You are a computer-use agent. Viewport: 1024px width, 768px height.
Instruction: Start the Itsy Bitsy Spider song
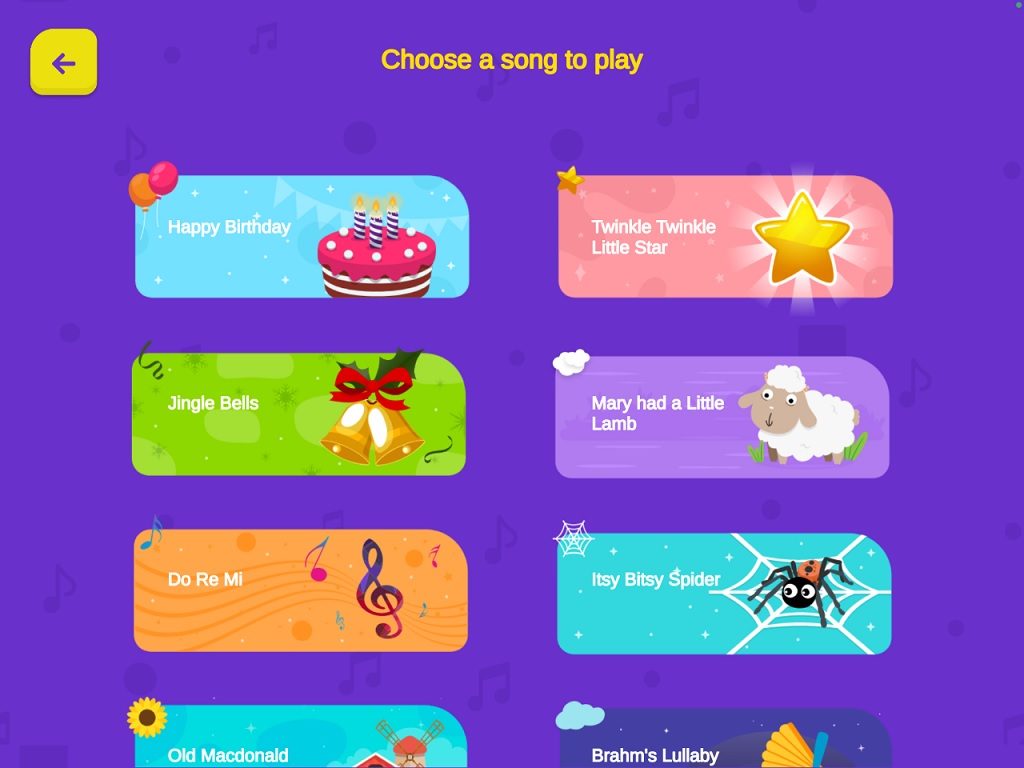point(724,594)
